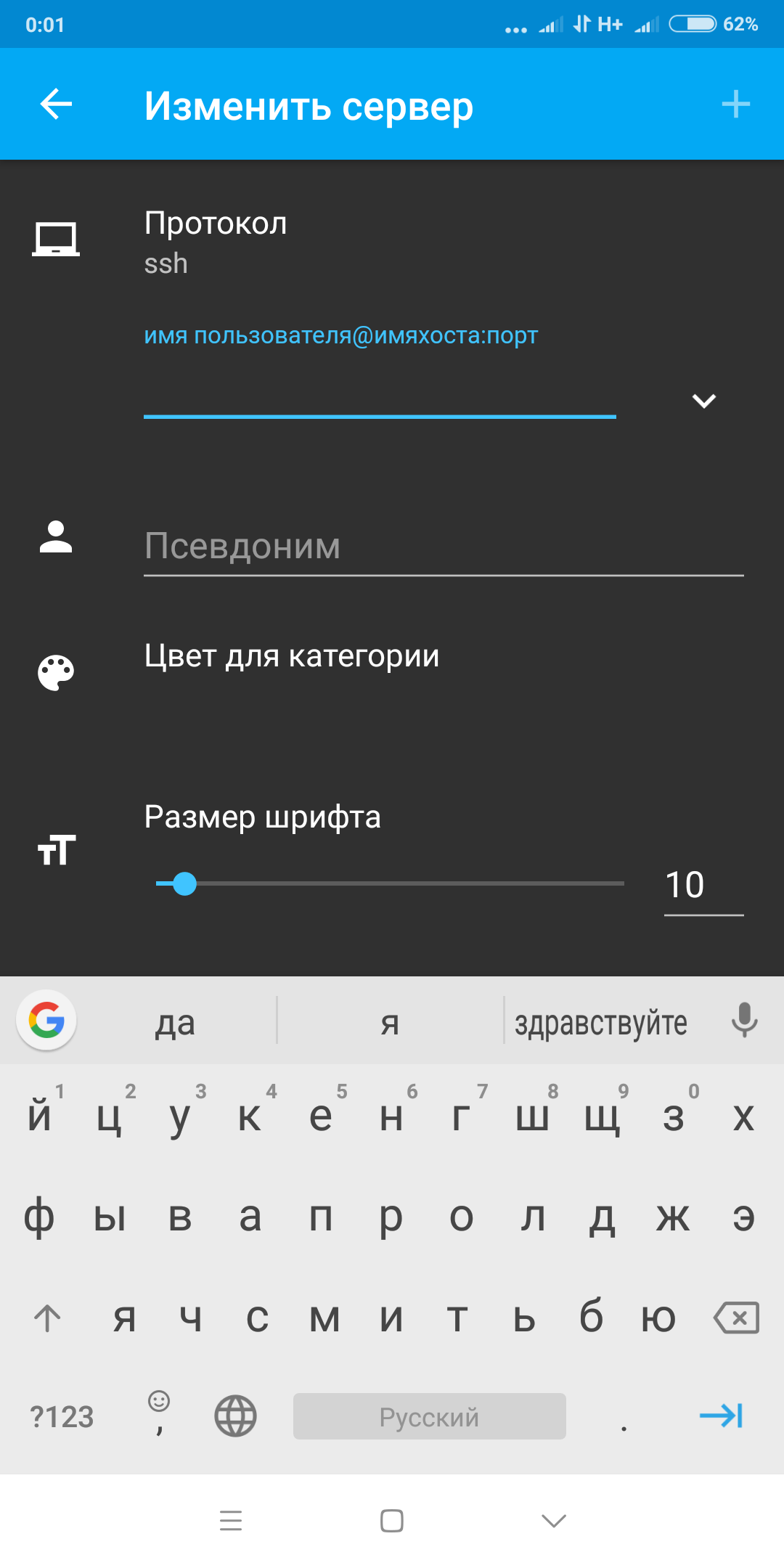Screen dimensions: 784x1568
Task: Start voice input with the microphone
Action: [744, 1020]
